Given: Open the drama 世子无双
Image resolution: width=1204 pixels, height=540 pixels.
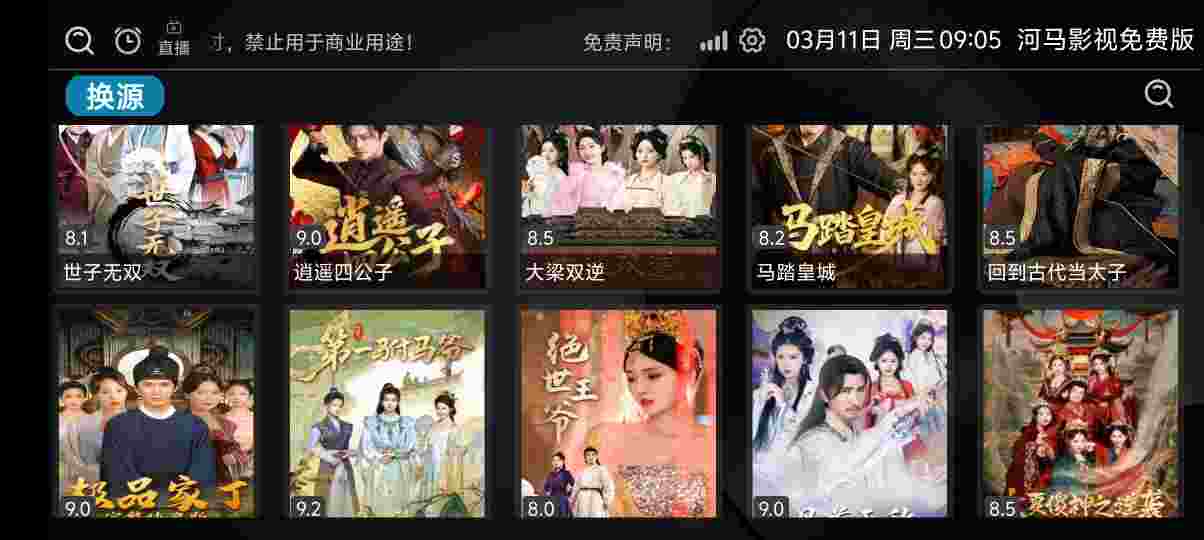Looking at the screenshot, I should coord(155,205).
